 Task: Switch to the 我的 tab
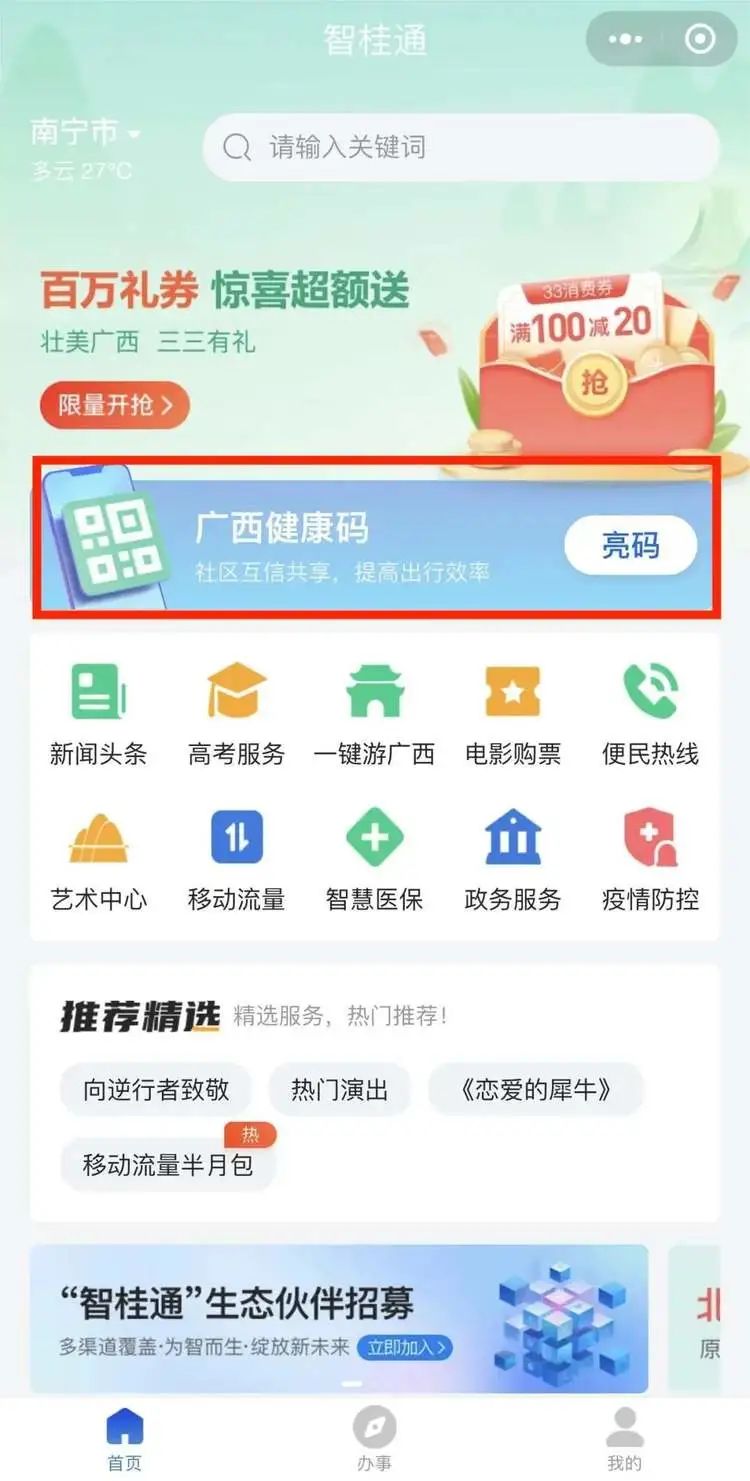624,1440
